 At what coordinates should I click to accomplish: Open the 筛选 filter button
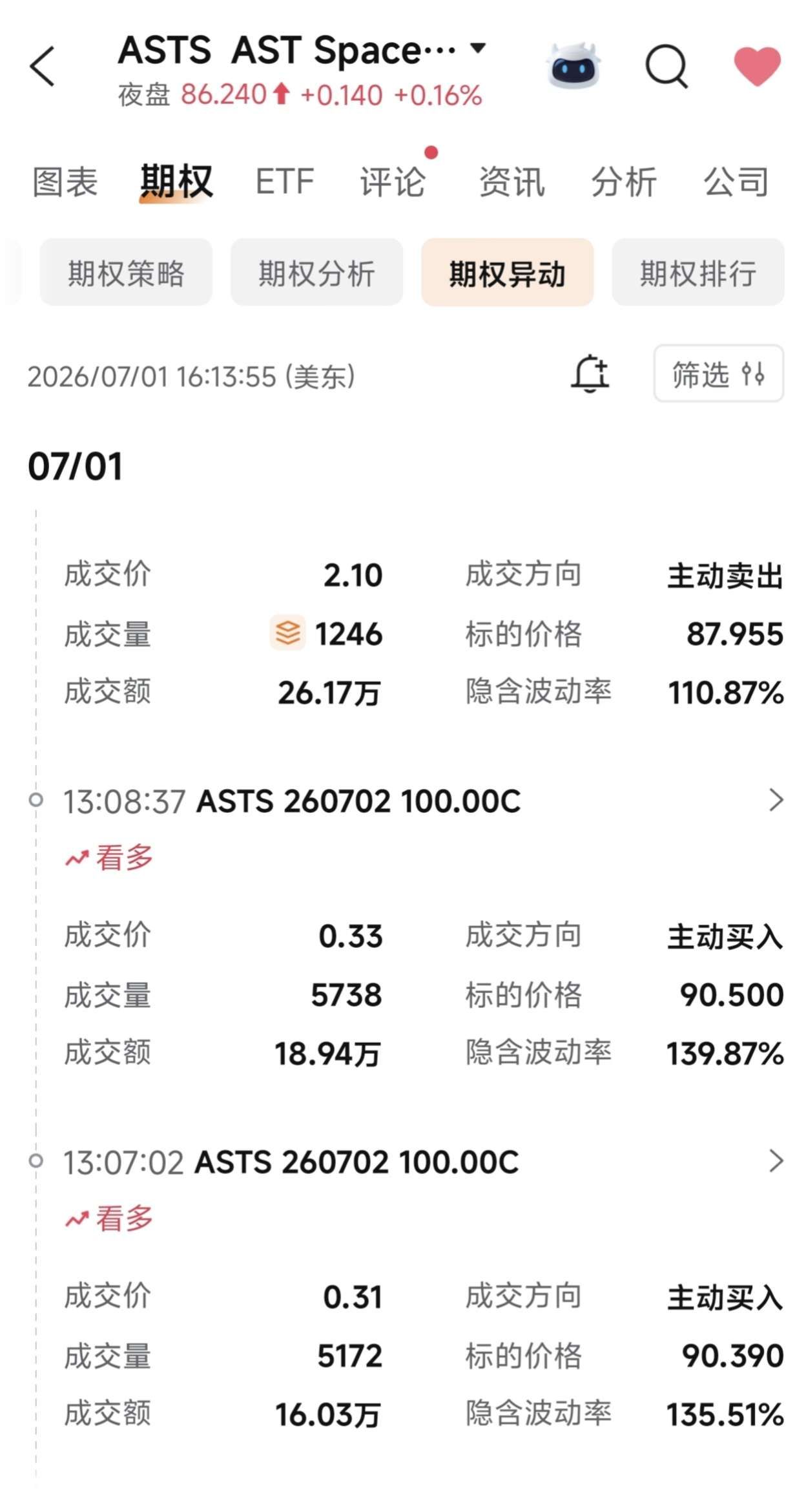click(719, 373)
